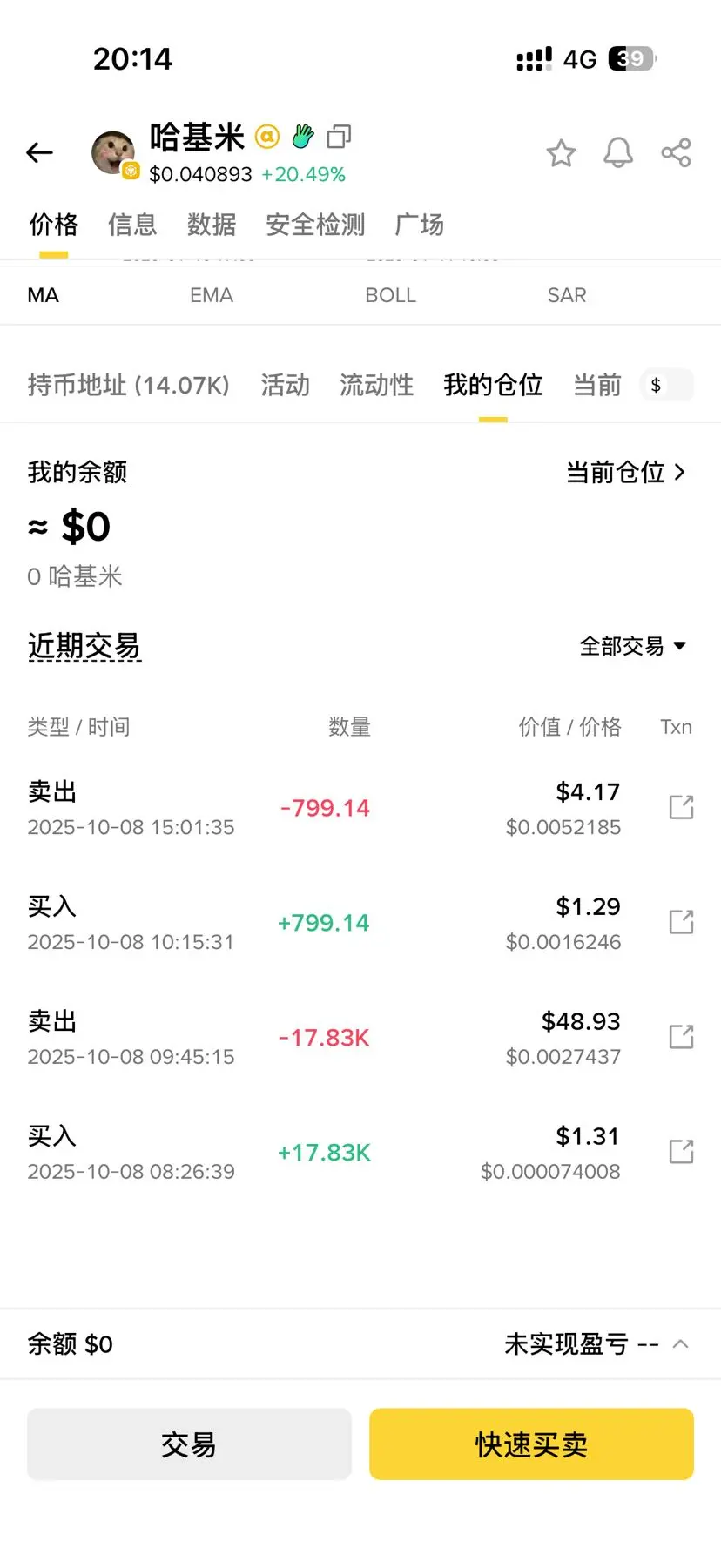
Task: Add 哈基米 to favorites with star
Action: [x=561, y=153]
